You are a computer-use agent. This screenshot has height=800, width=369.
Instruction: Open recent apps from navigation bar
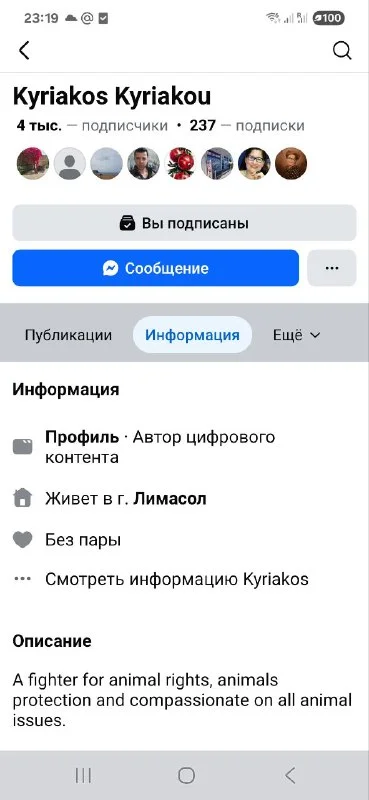click(83, 776)
